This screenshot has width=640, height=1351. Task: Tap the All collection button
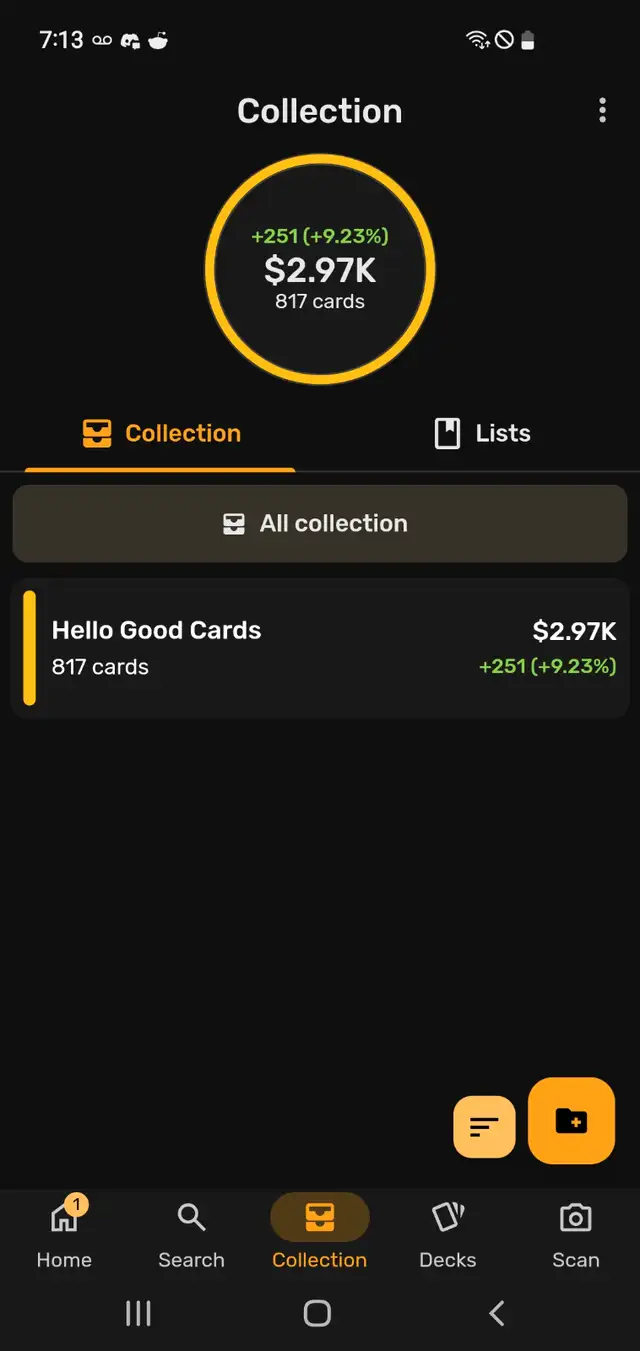point(320,524)
